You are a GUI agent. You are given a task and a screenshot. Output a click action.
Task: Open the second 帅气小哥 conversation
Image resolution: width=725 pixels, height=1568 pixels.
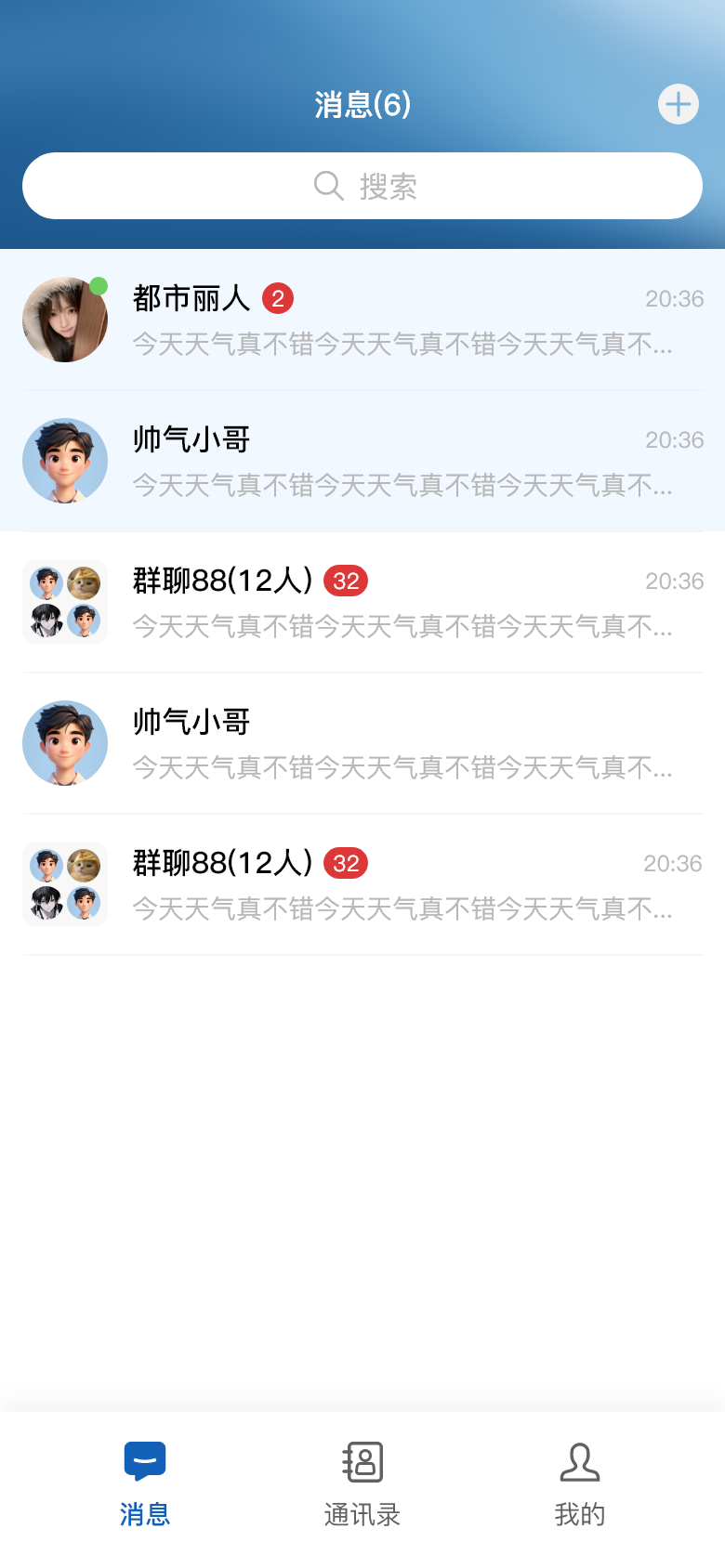coord(362,743)
